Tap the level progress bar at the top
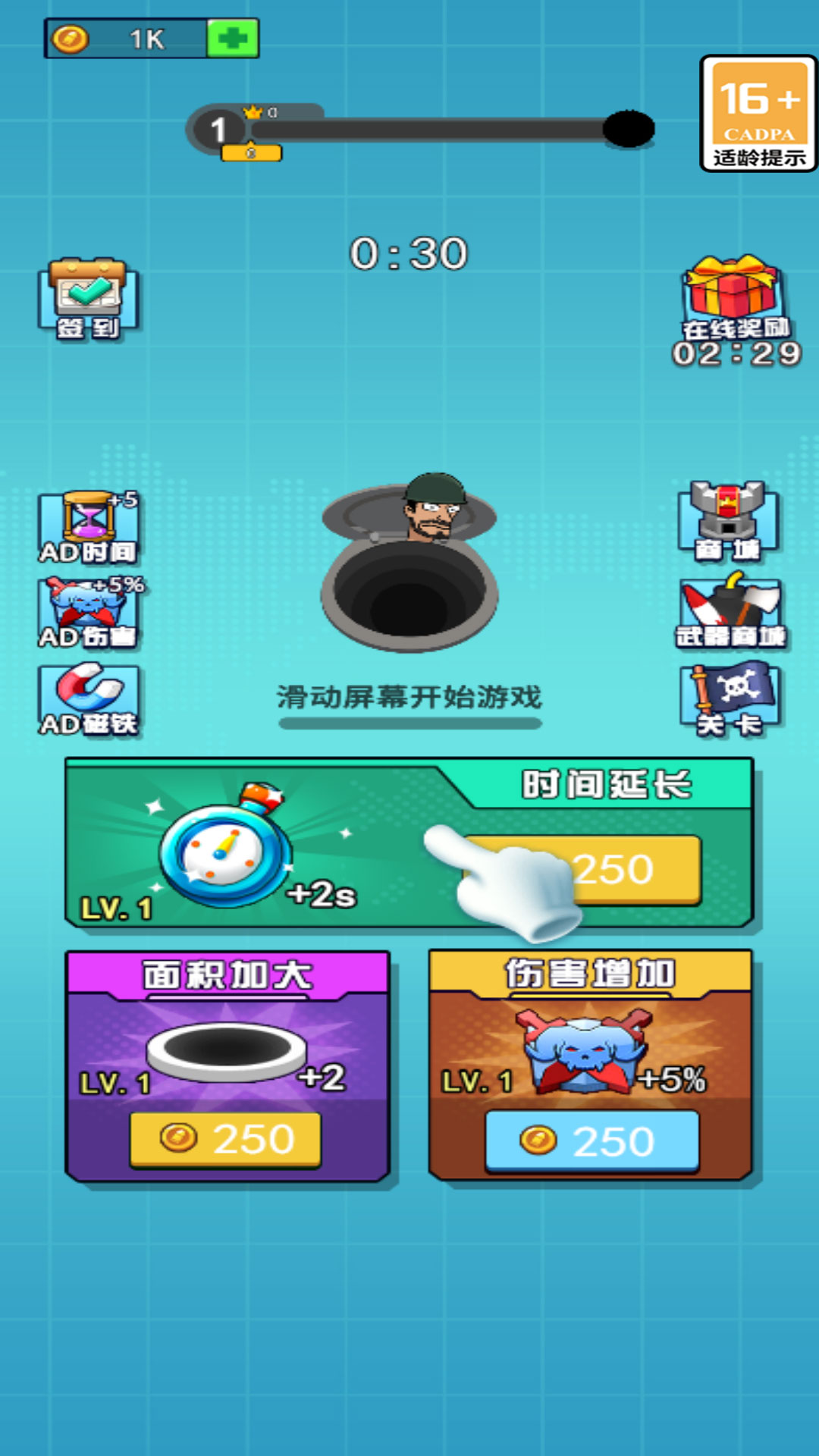Viewport: 819px width, 1456px height. click(425, 127)
